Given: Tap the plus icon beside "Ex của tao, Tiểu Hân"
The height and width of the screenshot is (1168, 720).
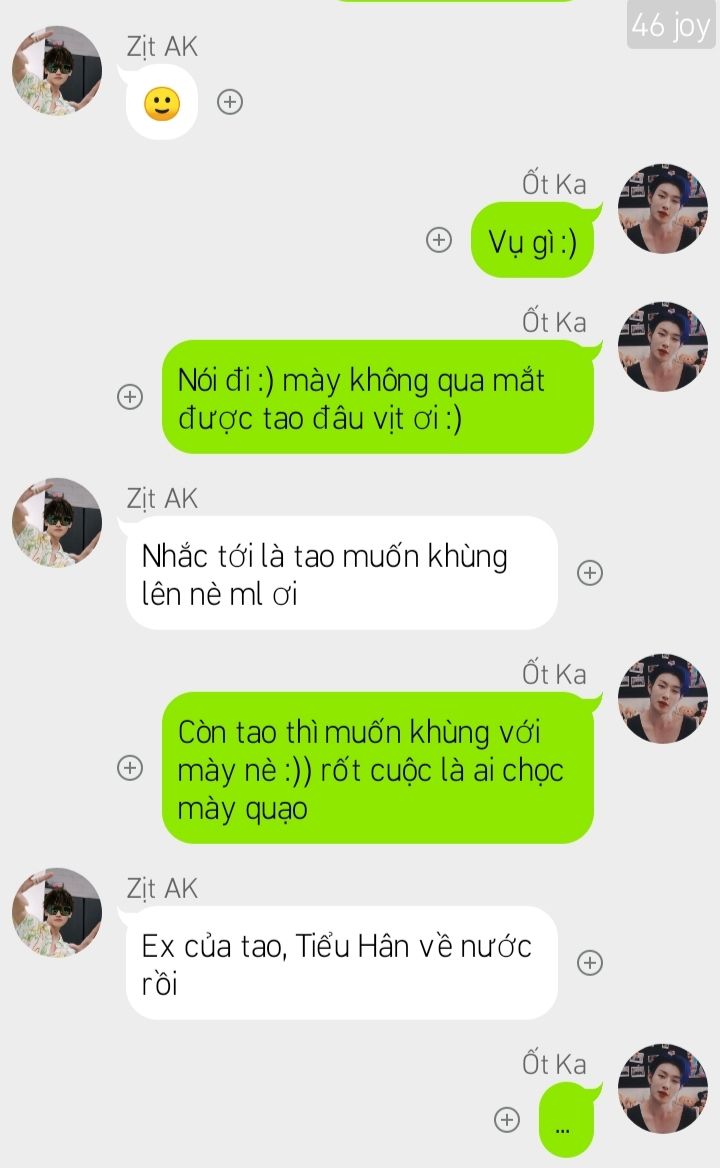Looking at the screenshot, I should pyautogui.click(x=590, y=963).
